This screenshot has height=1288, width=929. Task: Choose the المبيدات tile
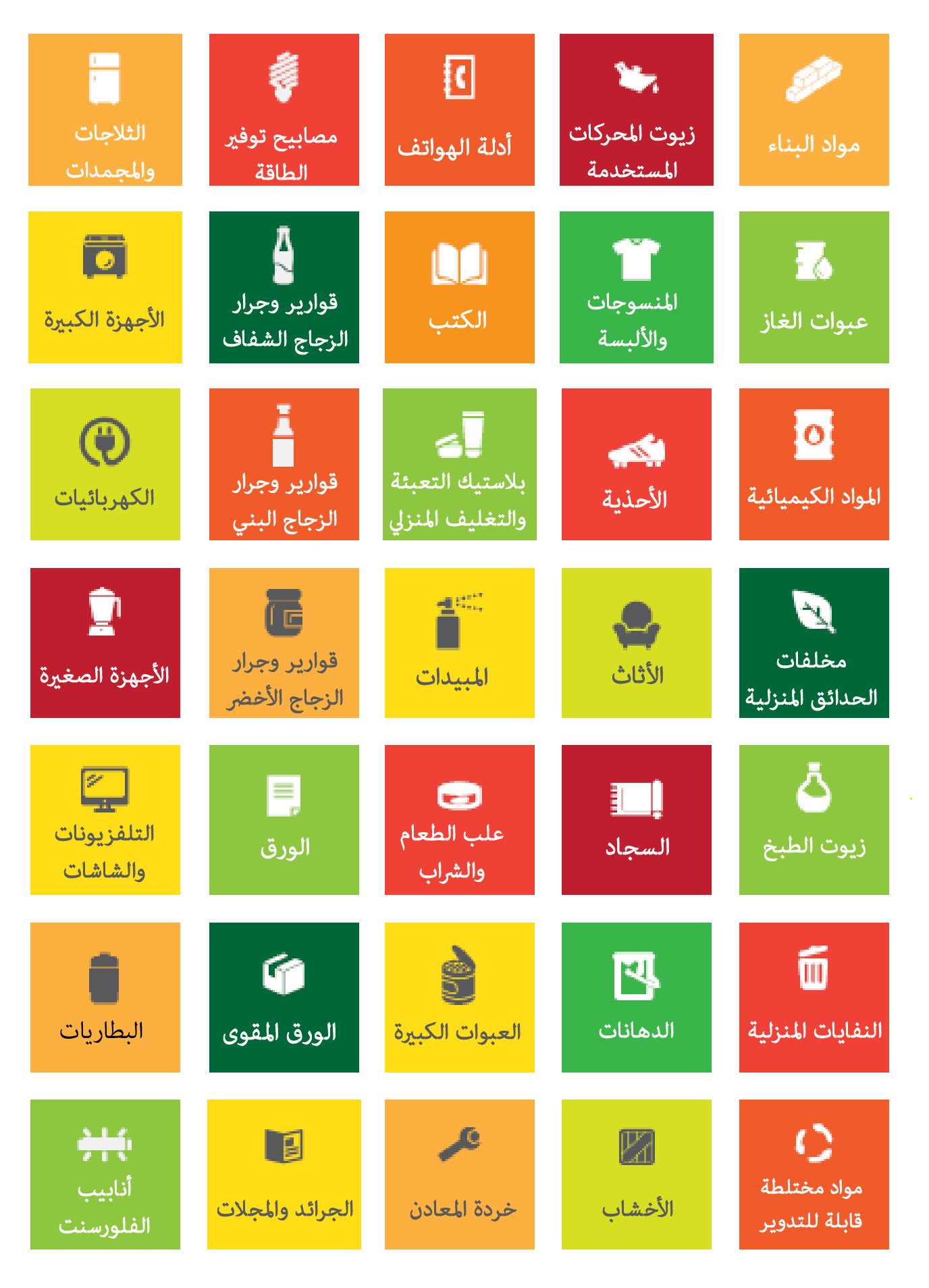click(x=459, y=642)
